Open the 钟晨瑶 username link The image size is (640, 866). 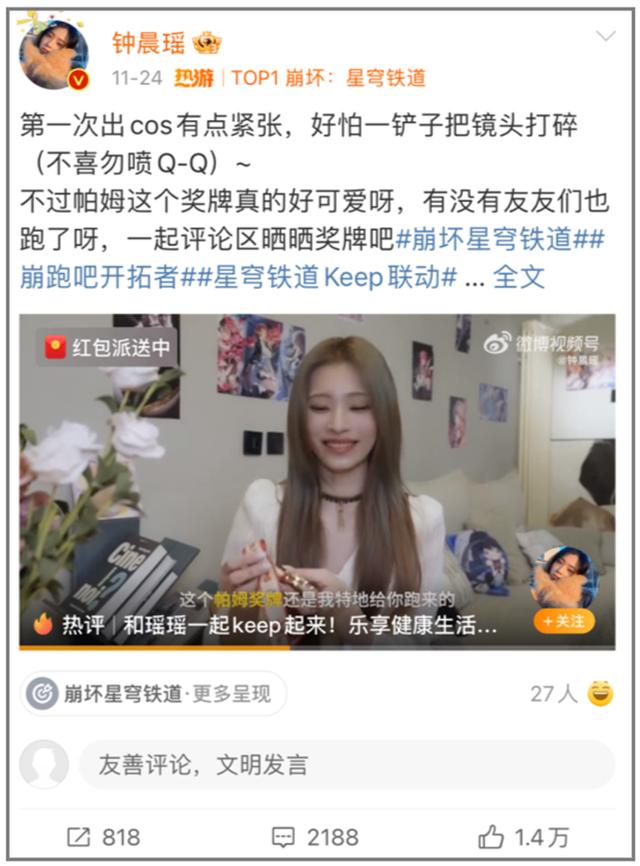(149, 43)
